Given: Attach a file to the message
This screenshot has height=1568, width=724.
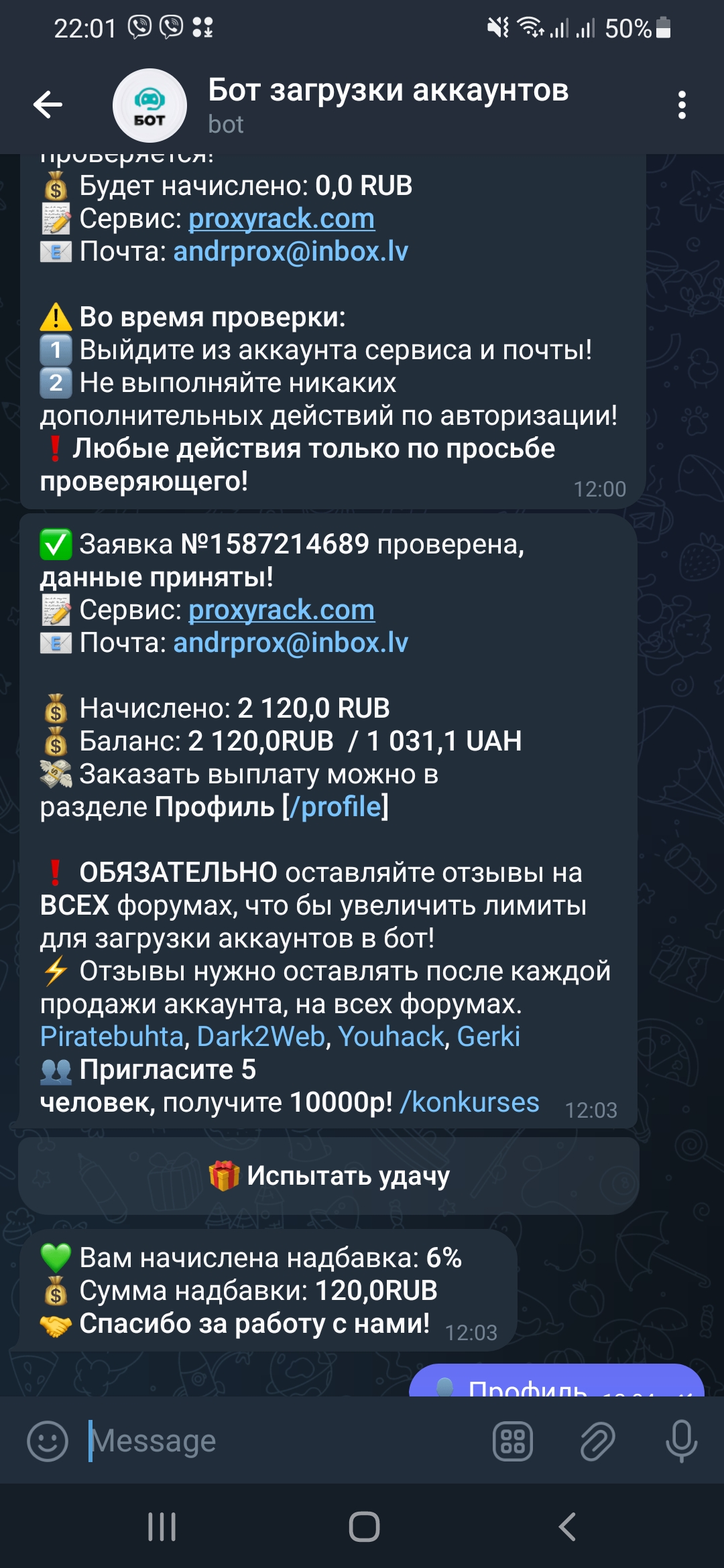Looking at the screenshot, I should (597, 1441).
